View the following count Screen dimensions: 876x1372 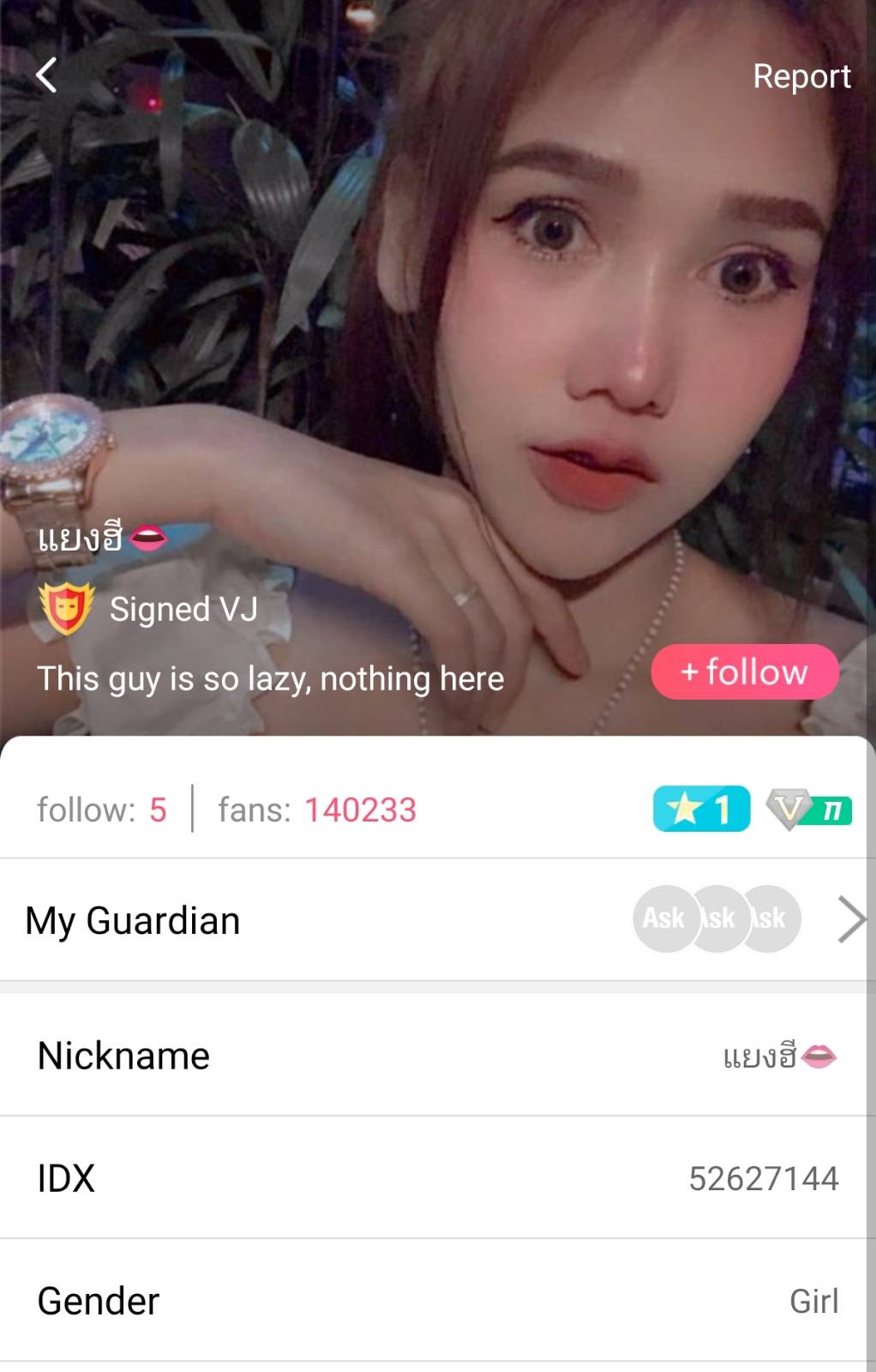(x=101, y=809)
